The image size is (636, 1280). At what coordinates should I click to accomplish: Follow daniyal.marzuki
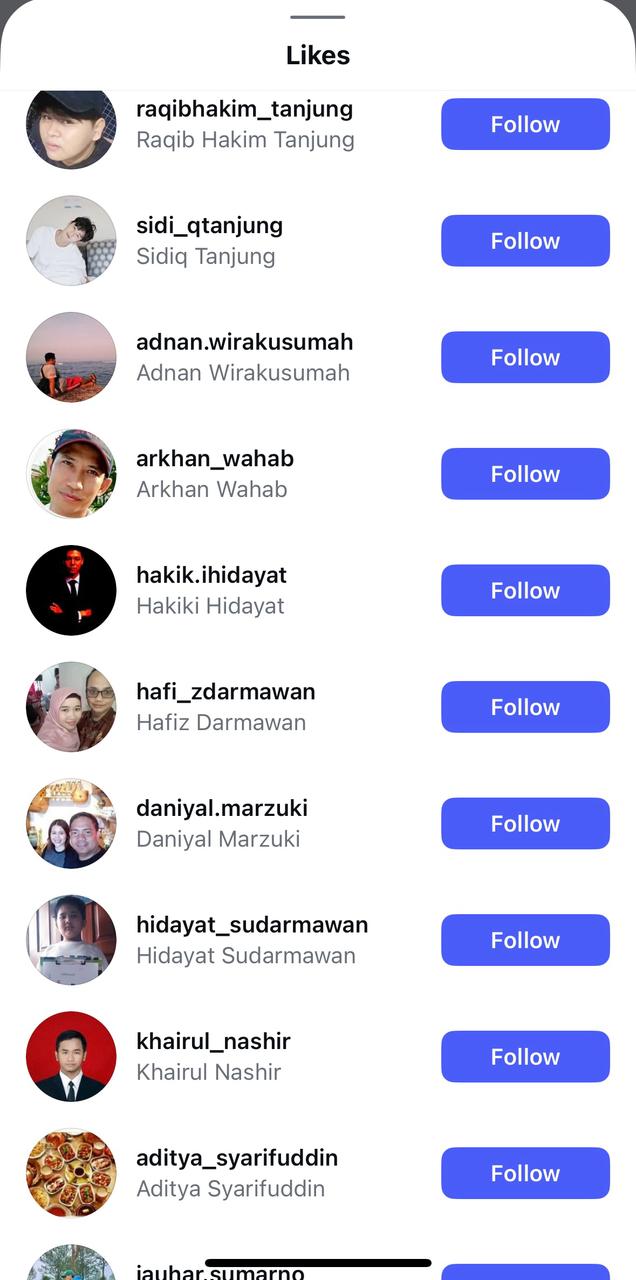(x=525, y=824)
